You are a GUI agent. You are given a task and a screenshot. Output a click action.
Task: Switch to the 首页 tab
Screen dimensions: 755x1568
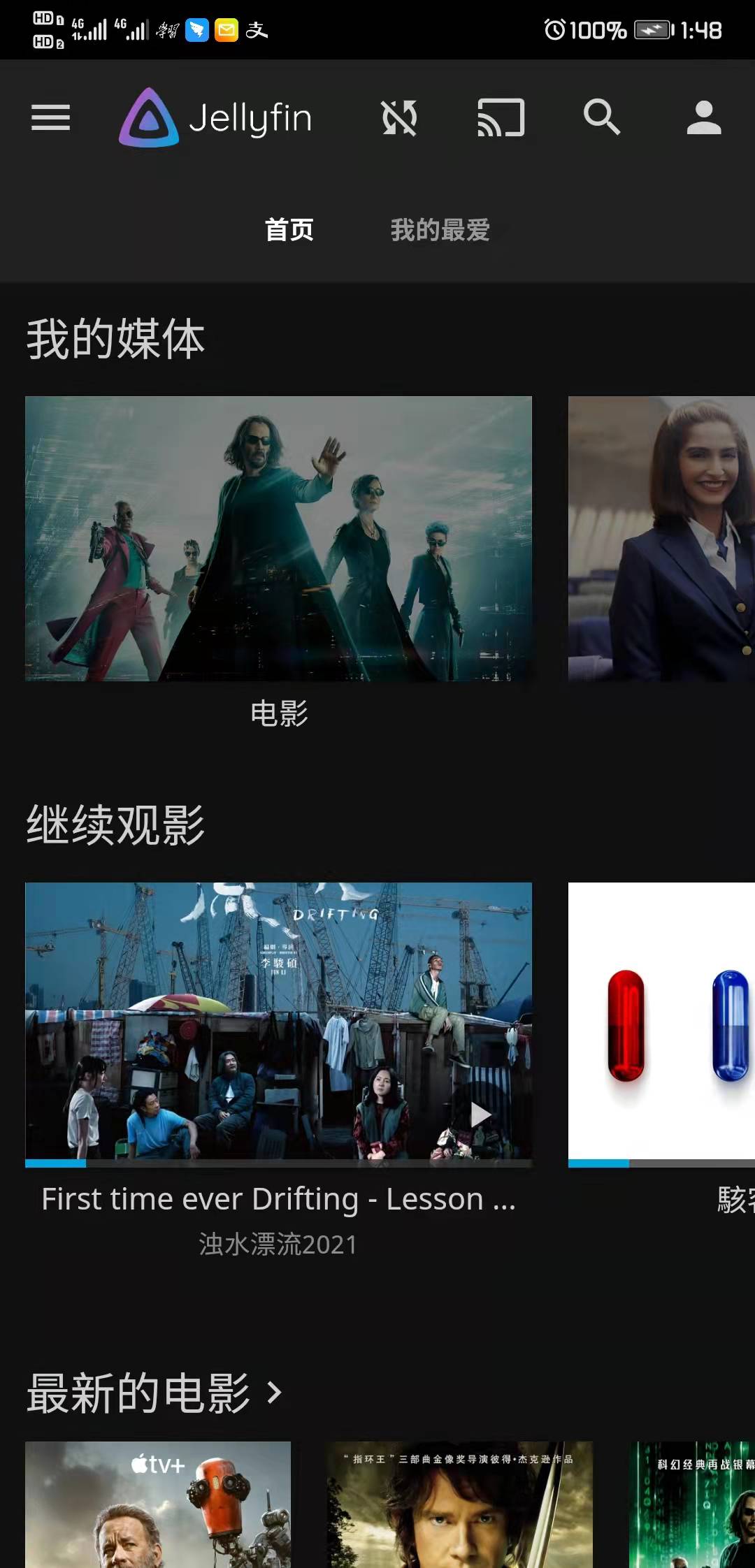289,230
